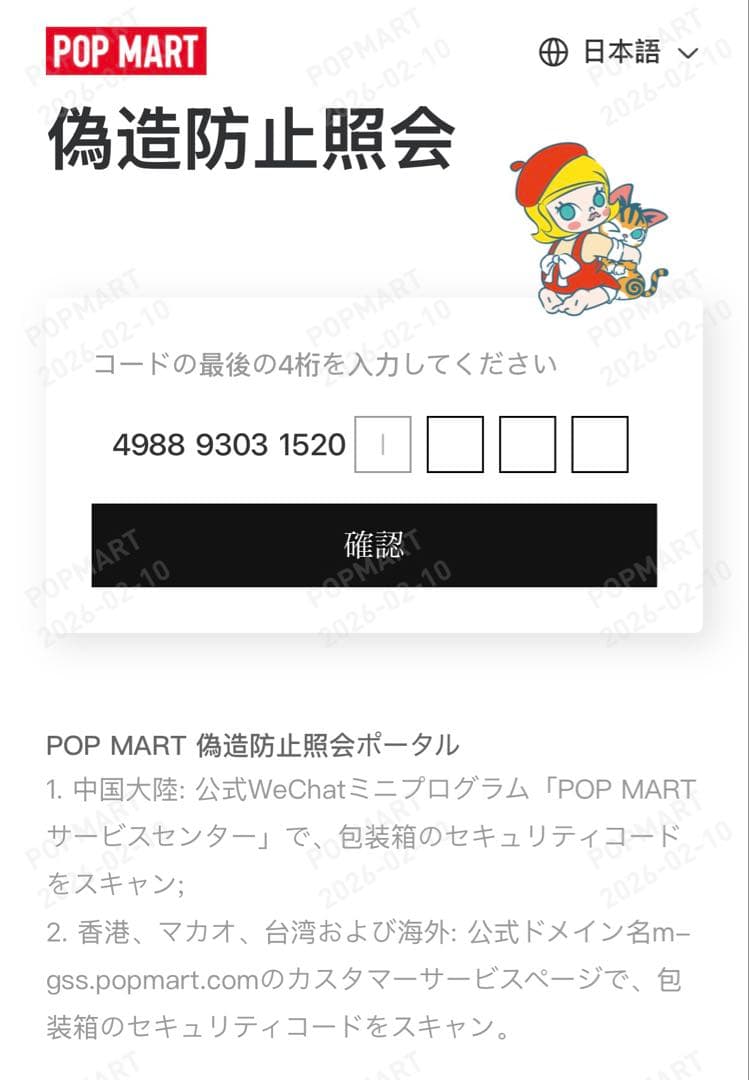Focus the first code digit box
This screenshot has height=1080, width=749.
(383, 444)
